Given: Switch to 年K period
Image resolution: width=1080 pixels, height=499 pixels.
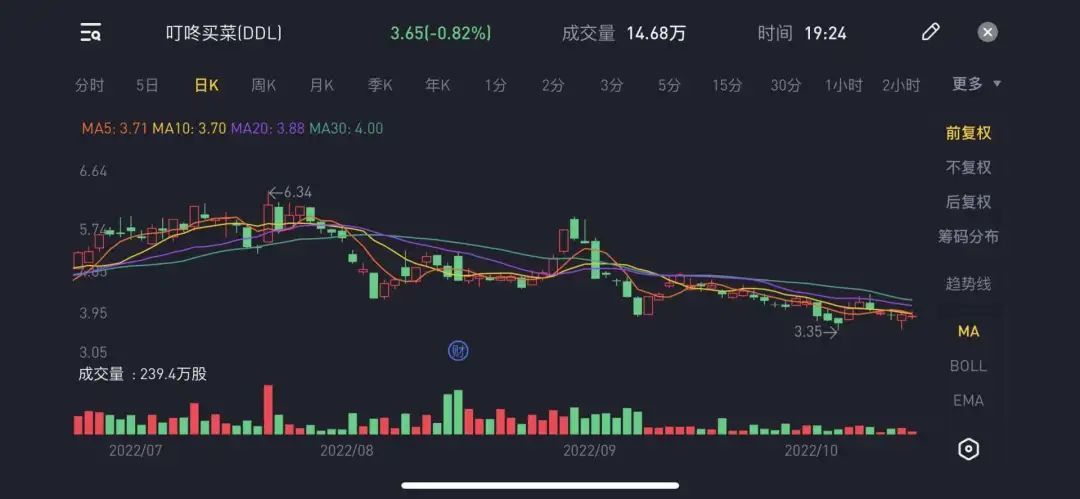Looking at the screenshot, I should 438,85.
